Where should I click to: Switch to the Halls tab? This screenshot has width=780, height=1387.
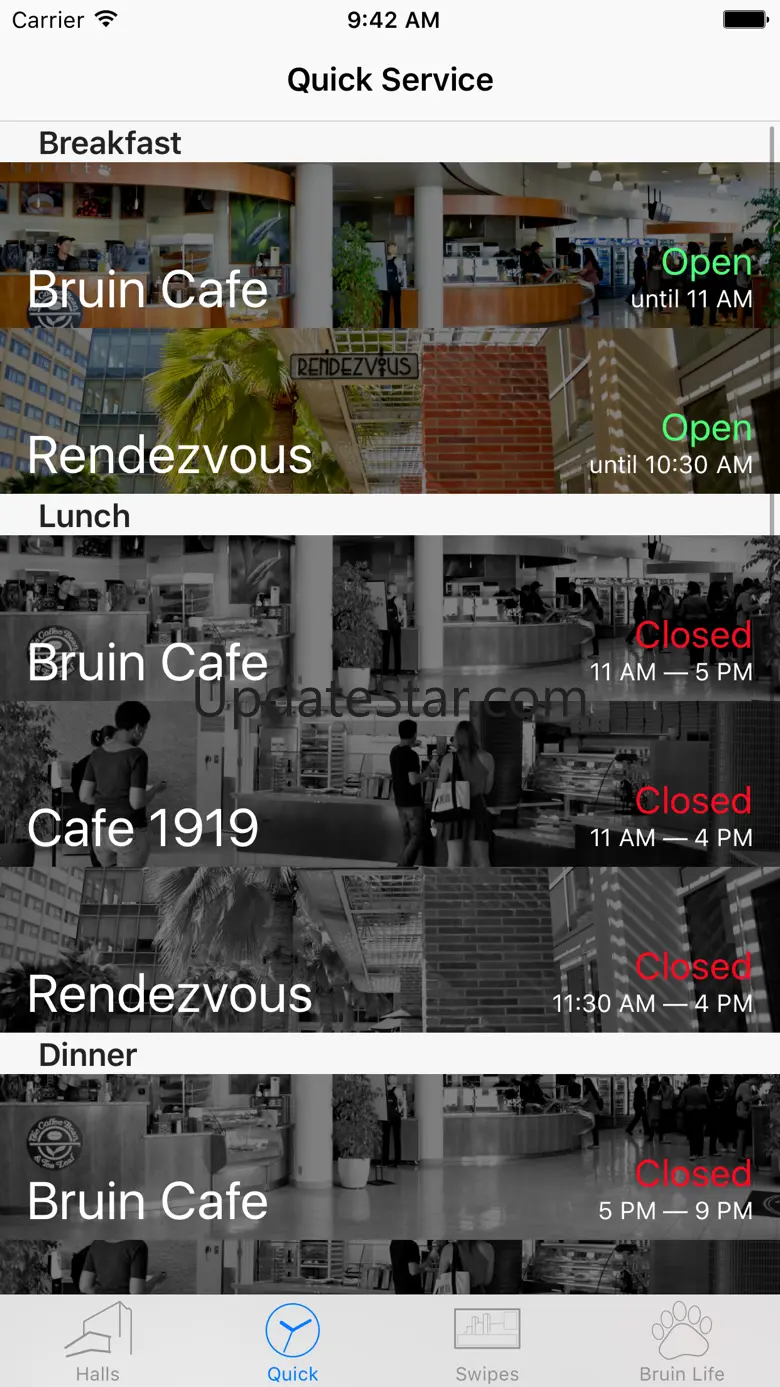[x=98, y=1342]
